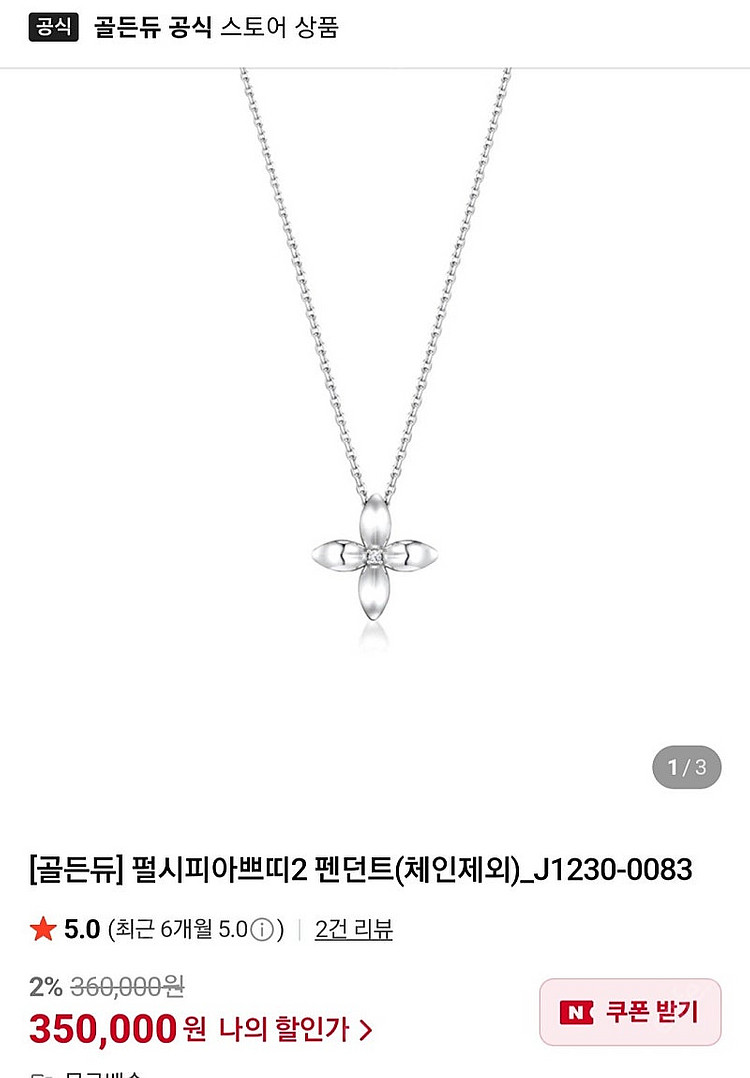Open the 2건 리뷰 reviews link
The width and height of the screenshot is (750, 1078).
353,929
